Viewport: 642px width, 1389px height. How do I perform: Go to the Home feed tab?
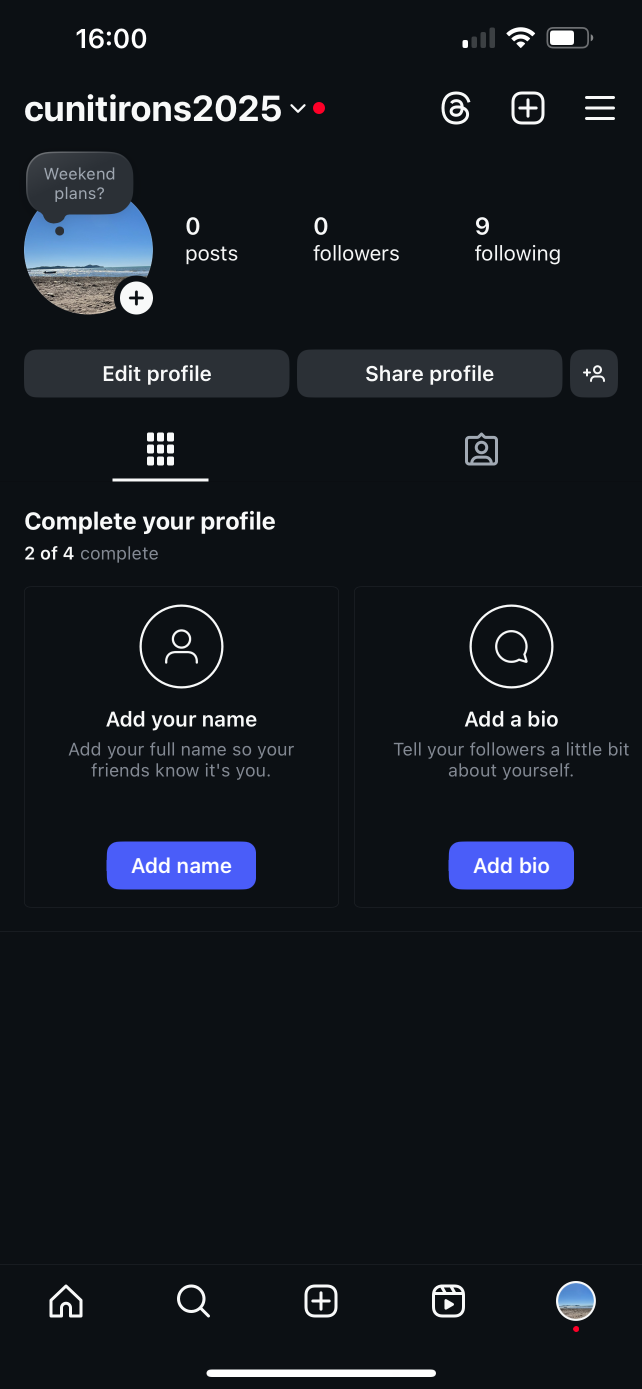(x=66, y=1301)
